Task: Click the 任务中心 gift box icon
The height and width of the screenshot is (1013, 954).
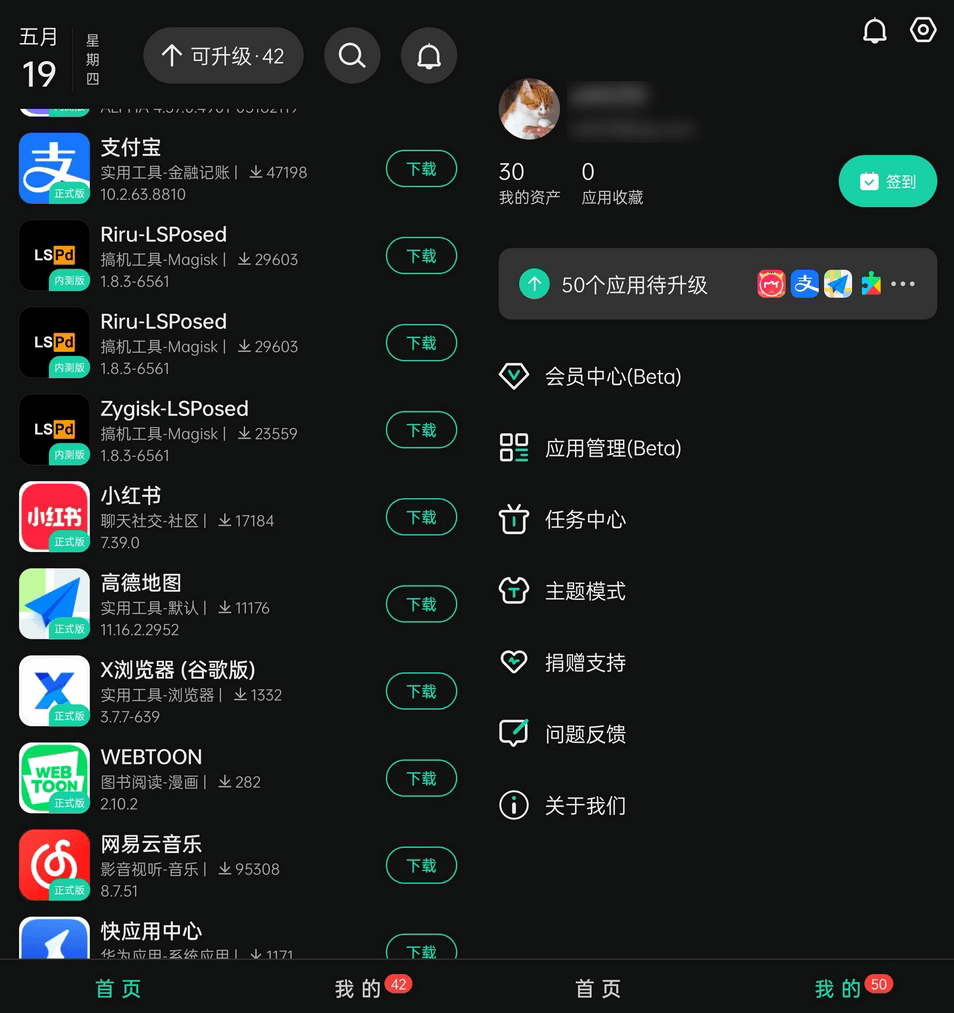Action: (514, 519)
